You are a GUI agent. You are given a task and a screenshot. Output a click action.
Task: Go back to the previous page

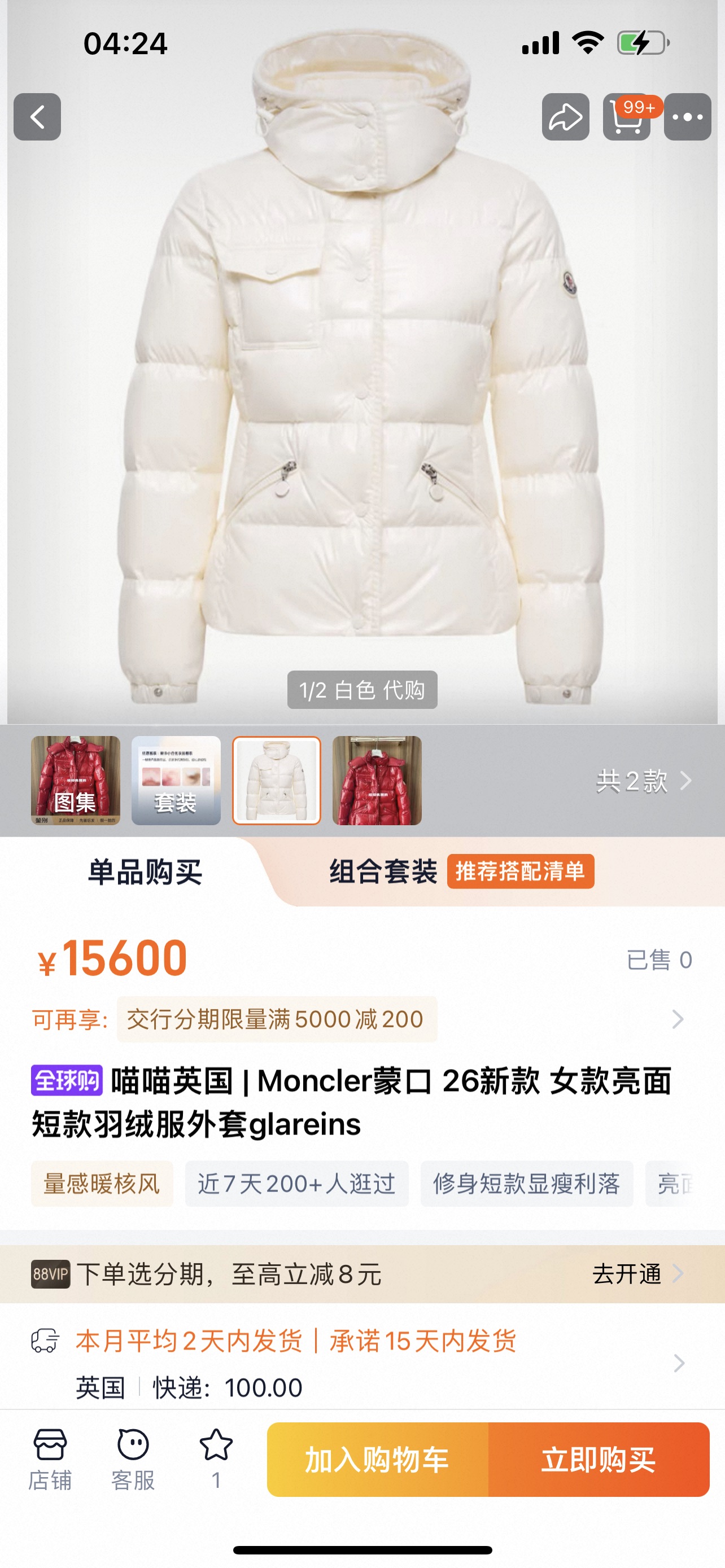[37, 117]
